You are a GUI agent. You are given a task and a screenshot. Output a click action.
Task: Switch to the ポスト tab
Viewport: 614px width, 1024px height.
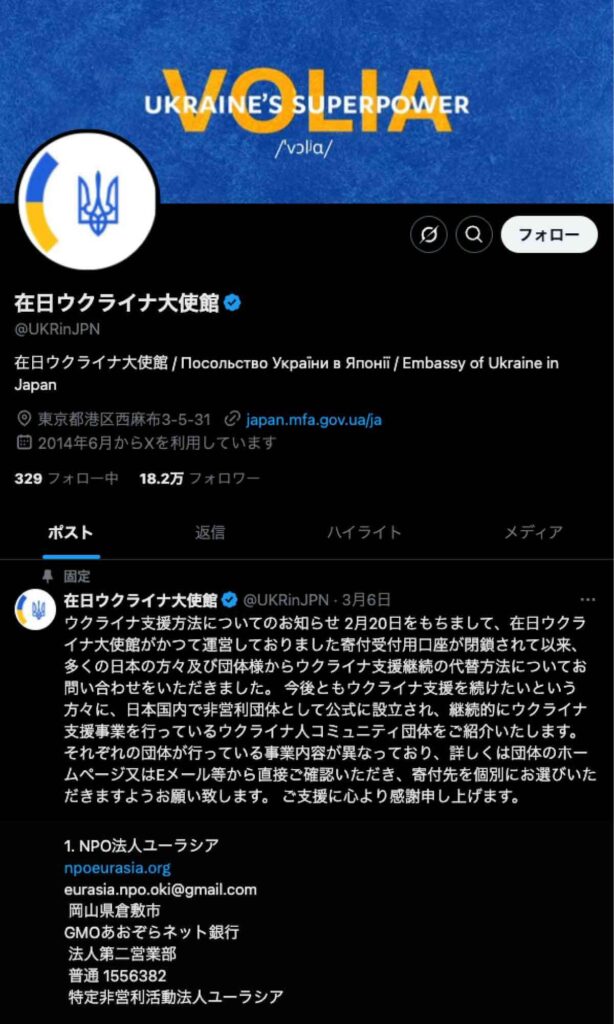point(71,532)
